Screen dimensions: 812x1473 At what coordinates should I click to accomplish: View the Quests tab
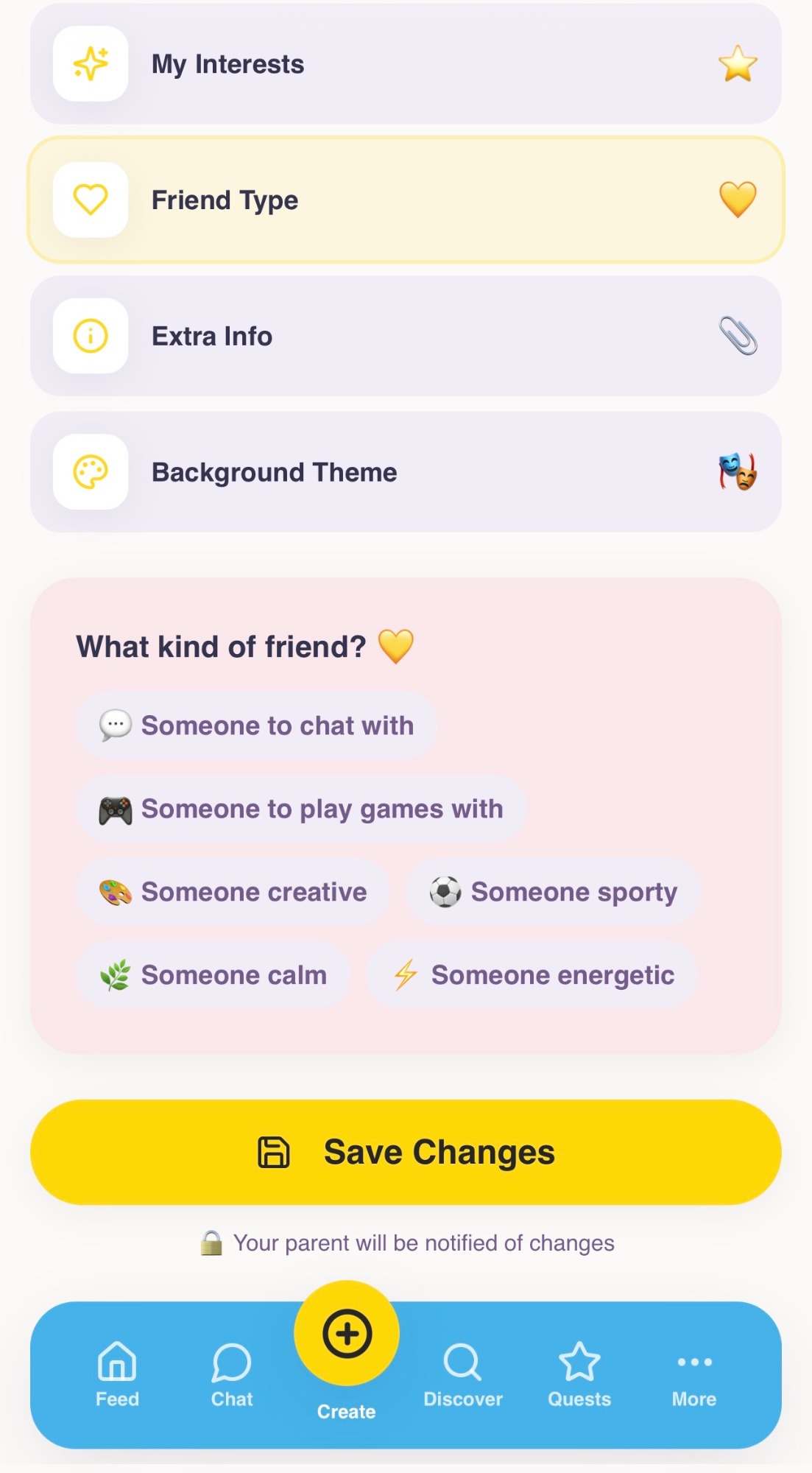(579, 1374)
